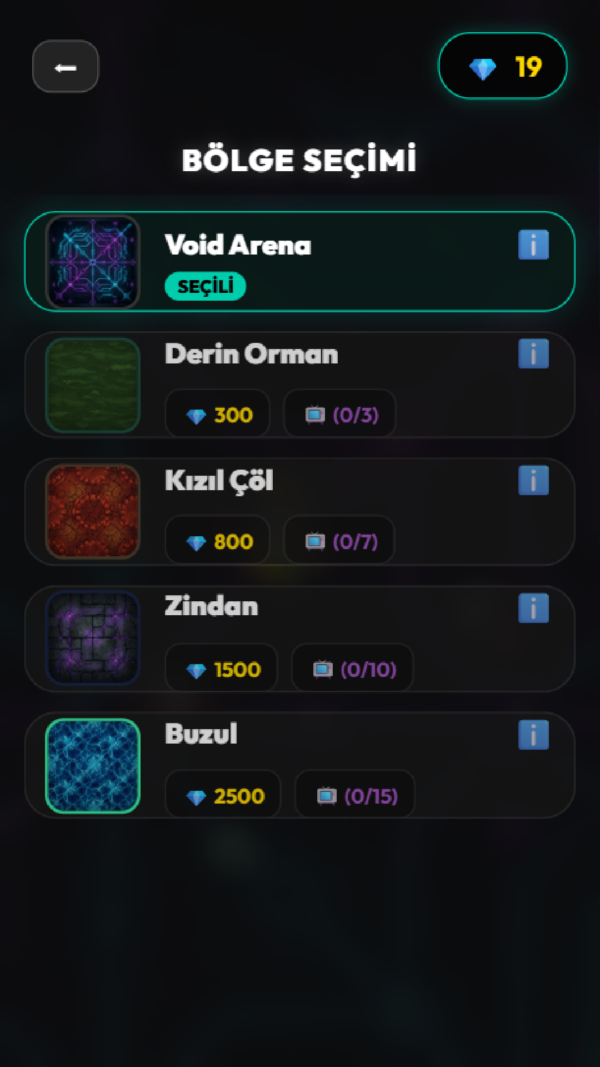Buy Kızıl Çöl for 800 diamonds
This screenshot has width=600, height=1067.
218,542
